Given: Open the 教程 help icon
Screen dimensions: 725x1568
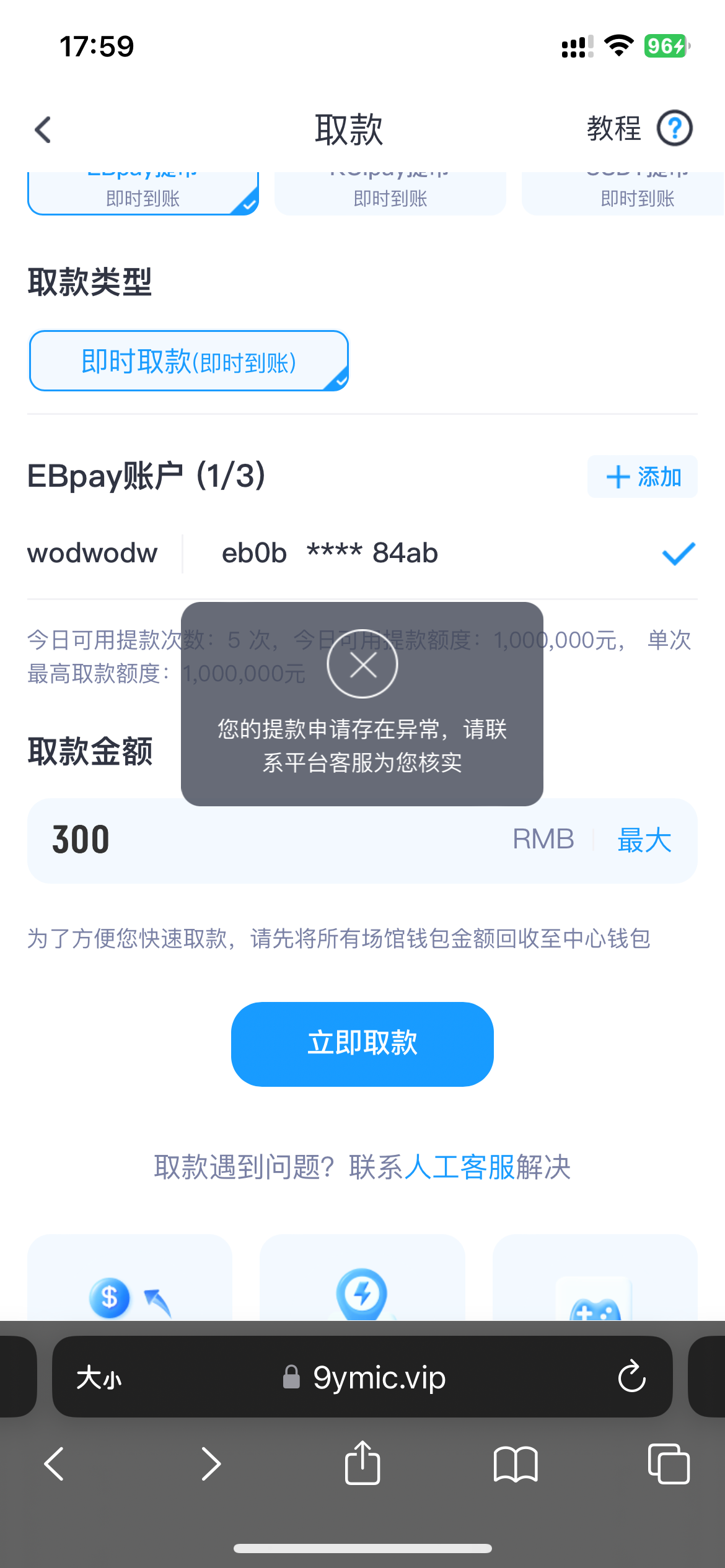Looking at the screenshot, I should (x=674, y=128).
